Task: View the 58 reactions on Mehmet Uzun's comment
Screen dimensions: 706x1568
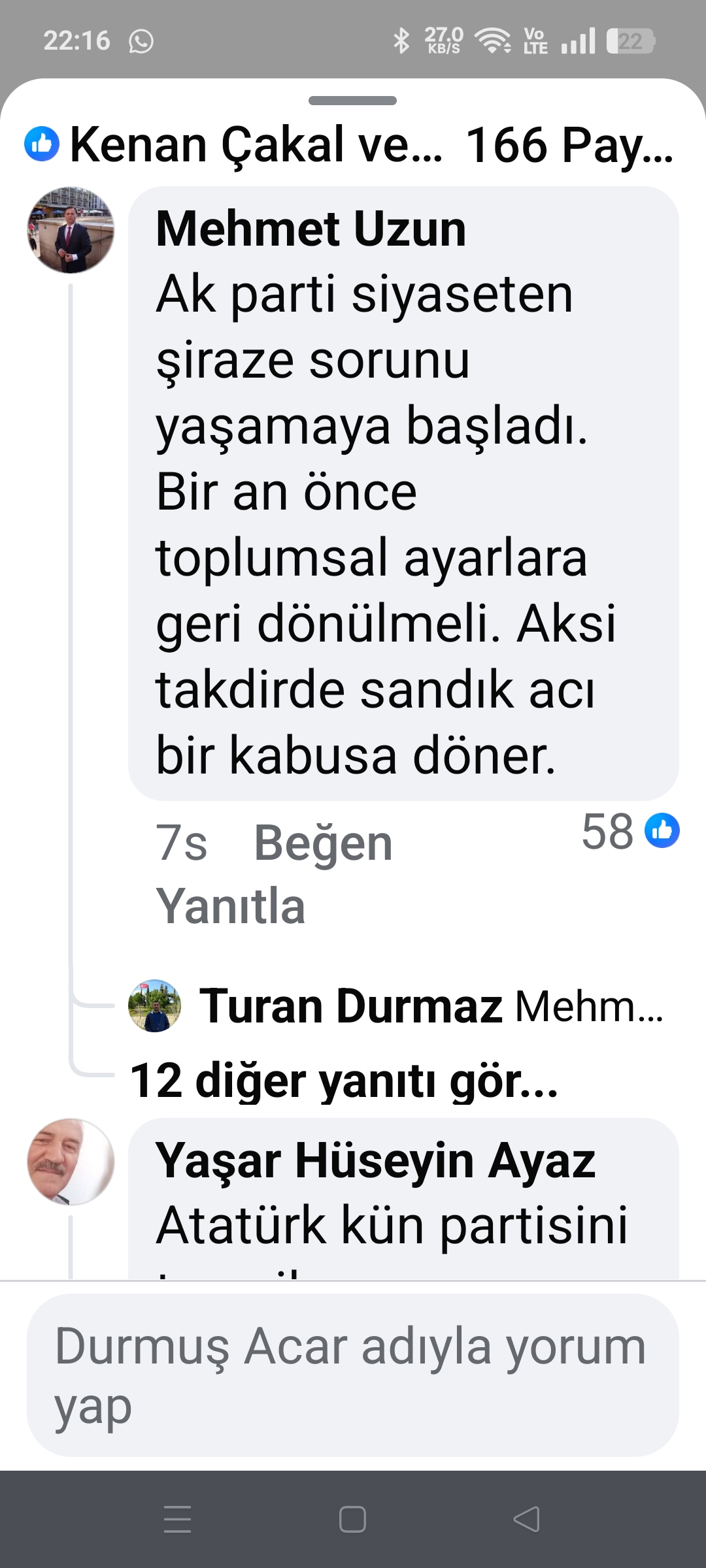Action: pyautogui.click(x=630, y=832)
